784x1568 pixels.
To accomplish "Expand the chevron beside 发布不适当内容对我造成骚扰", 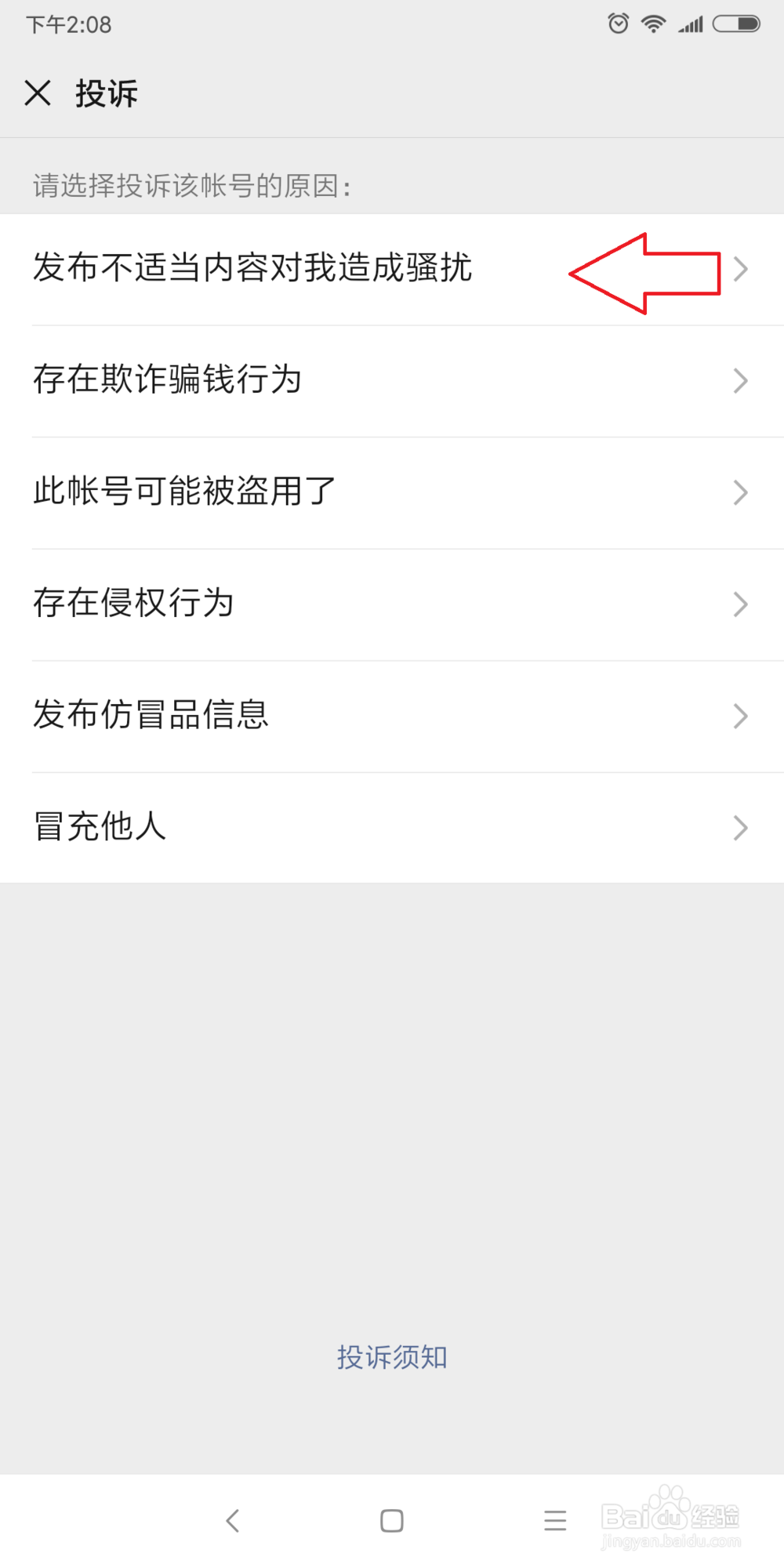I will [740, 269].
